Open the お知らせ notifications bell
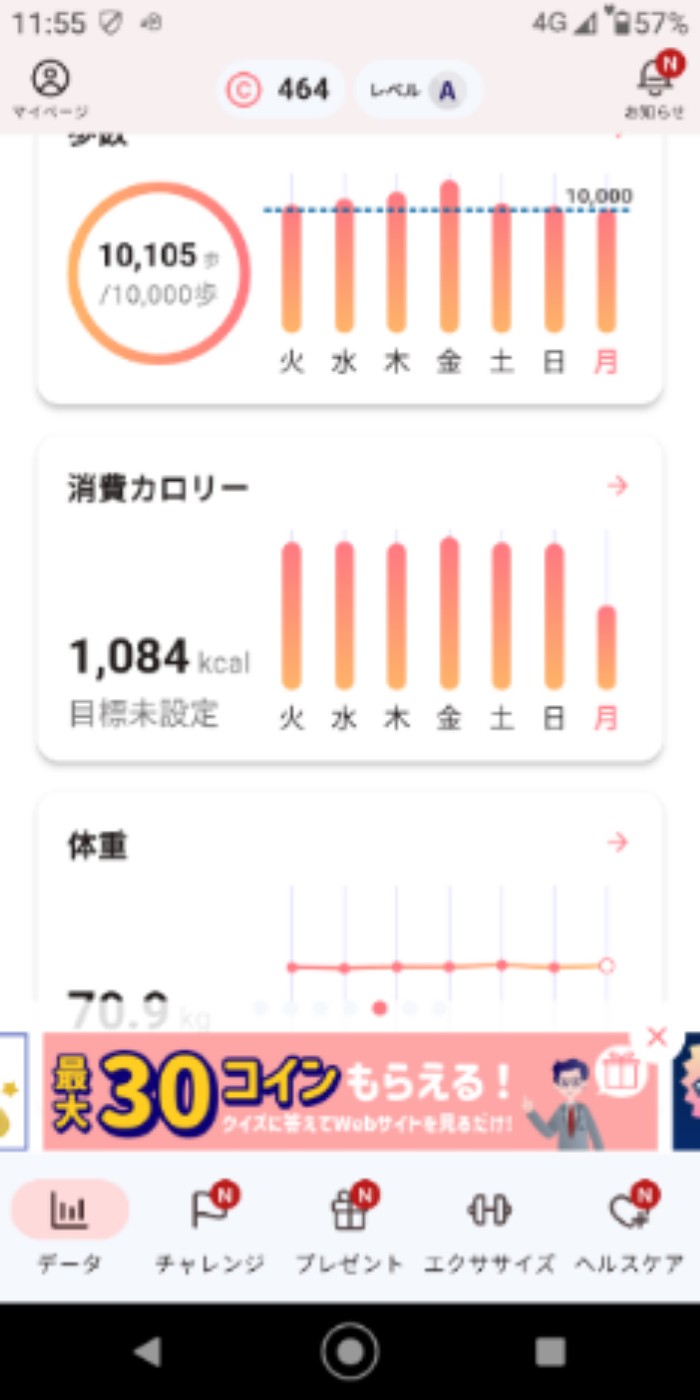700x1400 pixels. 654,86
